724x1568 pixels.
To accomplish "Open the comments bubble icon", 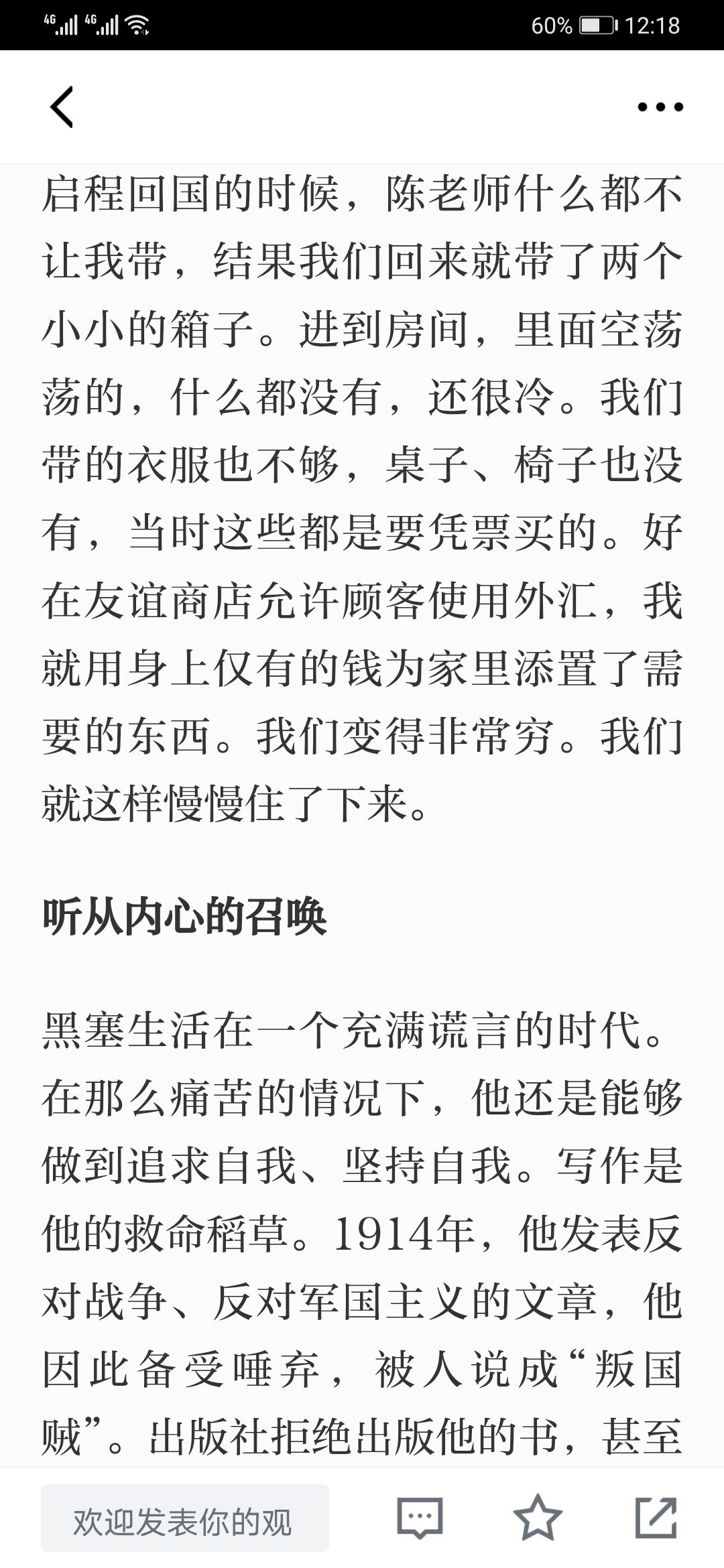I will (x=420, y=1518).
